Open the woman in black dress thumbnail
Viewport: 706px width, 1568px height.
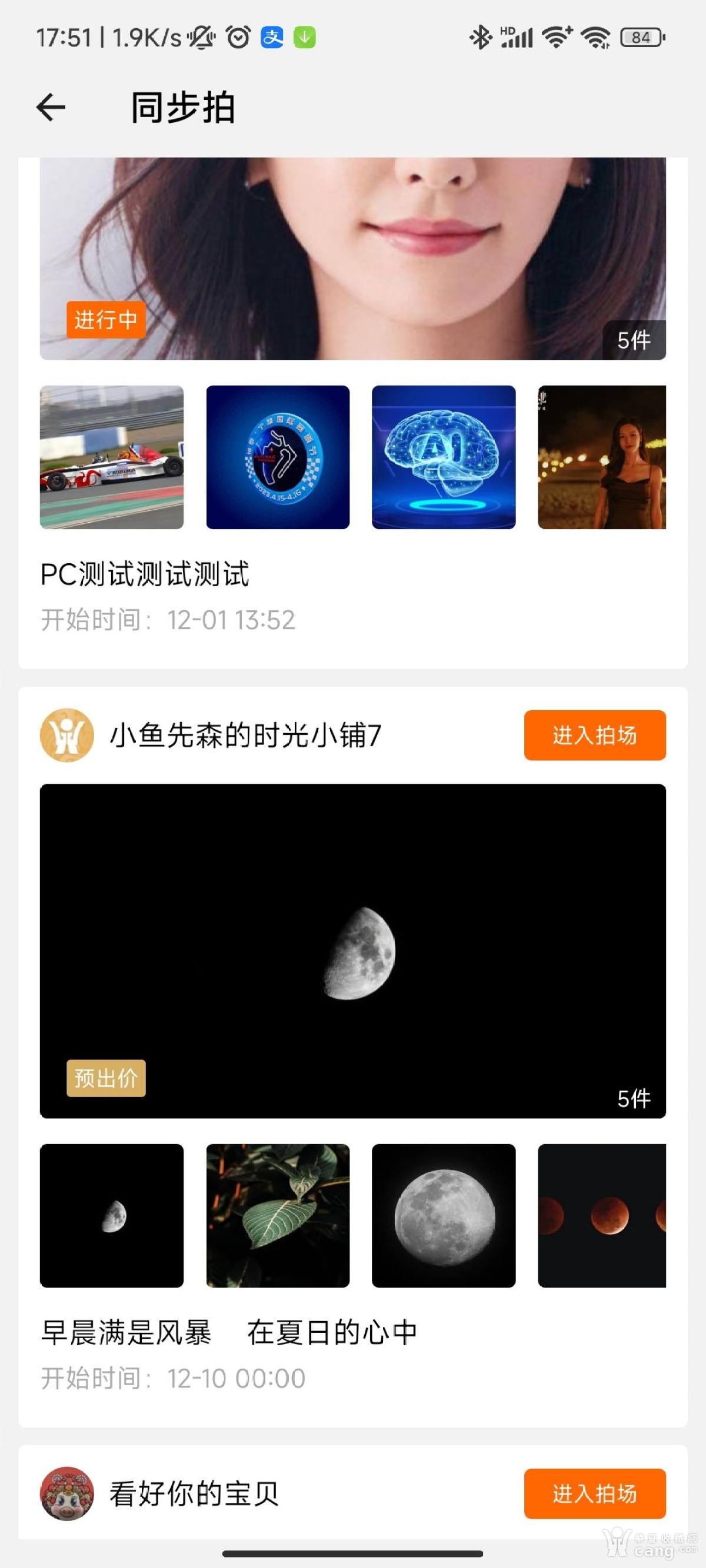coord(602,457)
